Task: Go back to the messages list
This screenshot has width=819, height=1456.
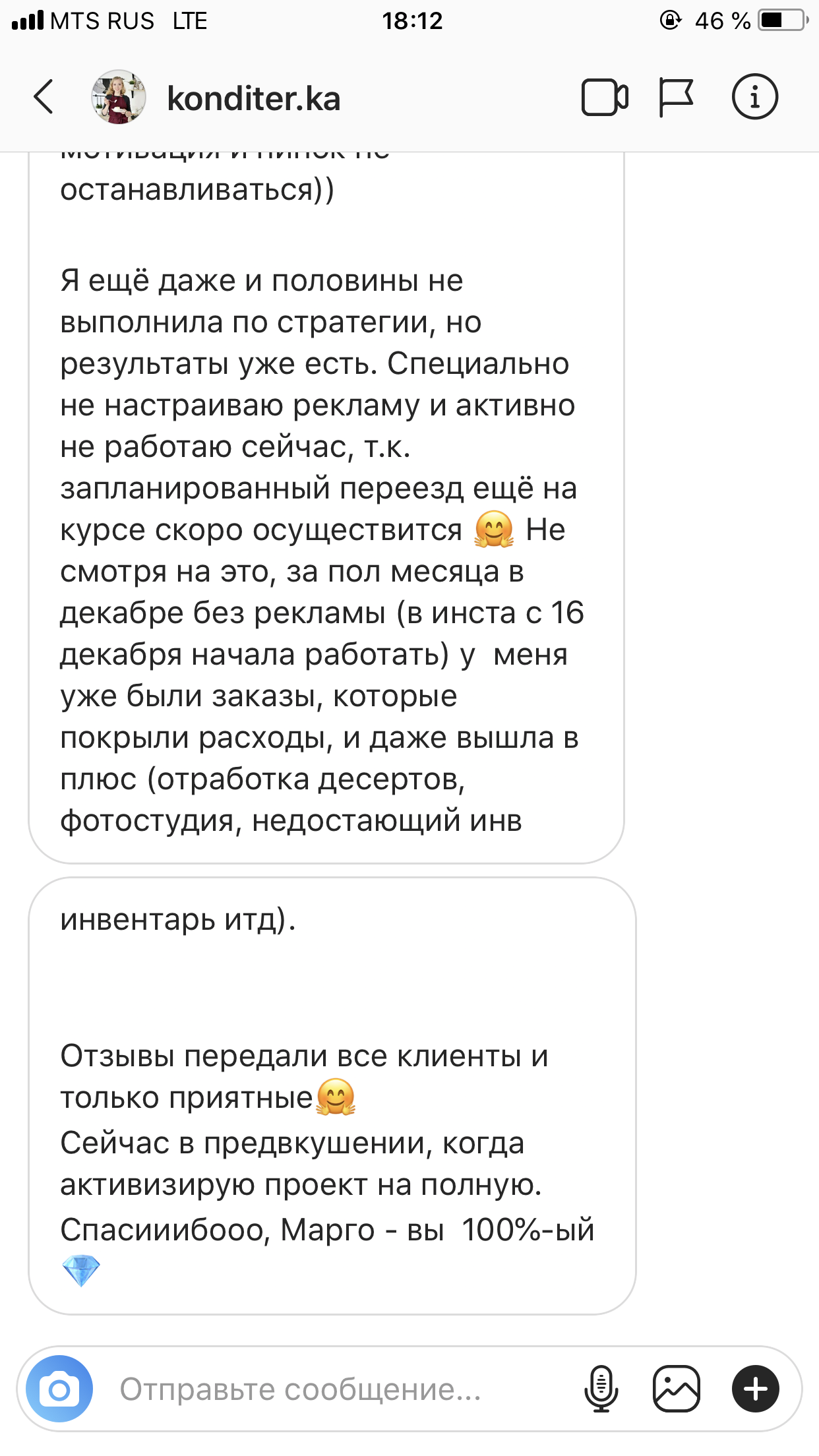Action: click(44, 98)
